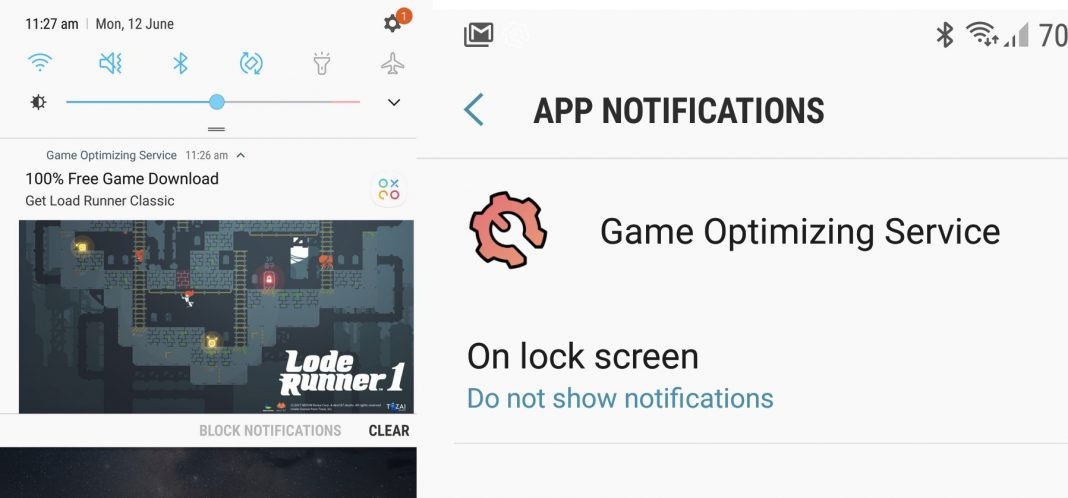Open settings via the gear icon

(393, 24)
